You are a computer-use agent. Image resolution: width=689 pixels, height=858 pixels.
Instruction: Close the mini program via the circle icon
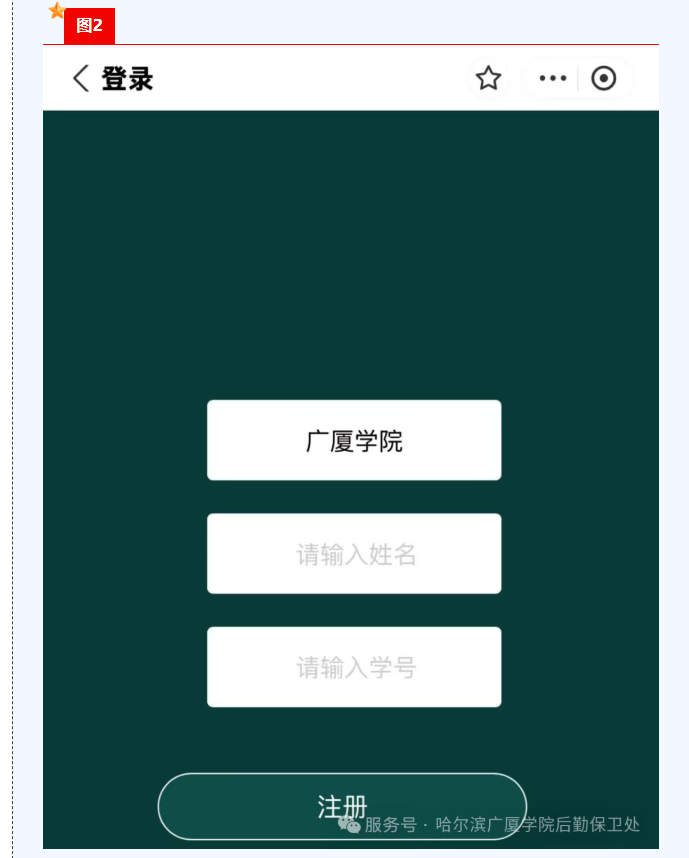coord(604,78)
